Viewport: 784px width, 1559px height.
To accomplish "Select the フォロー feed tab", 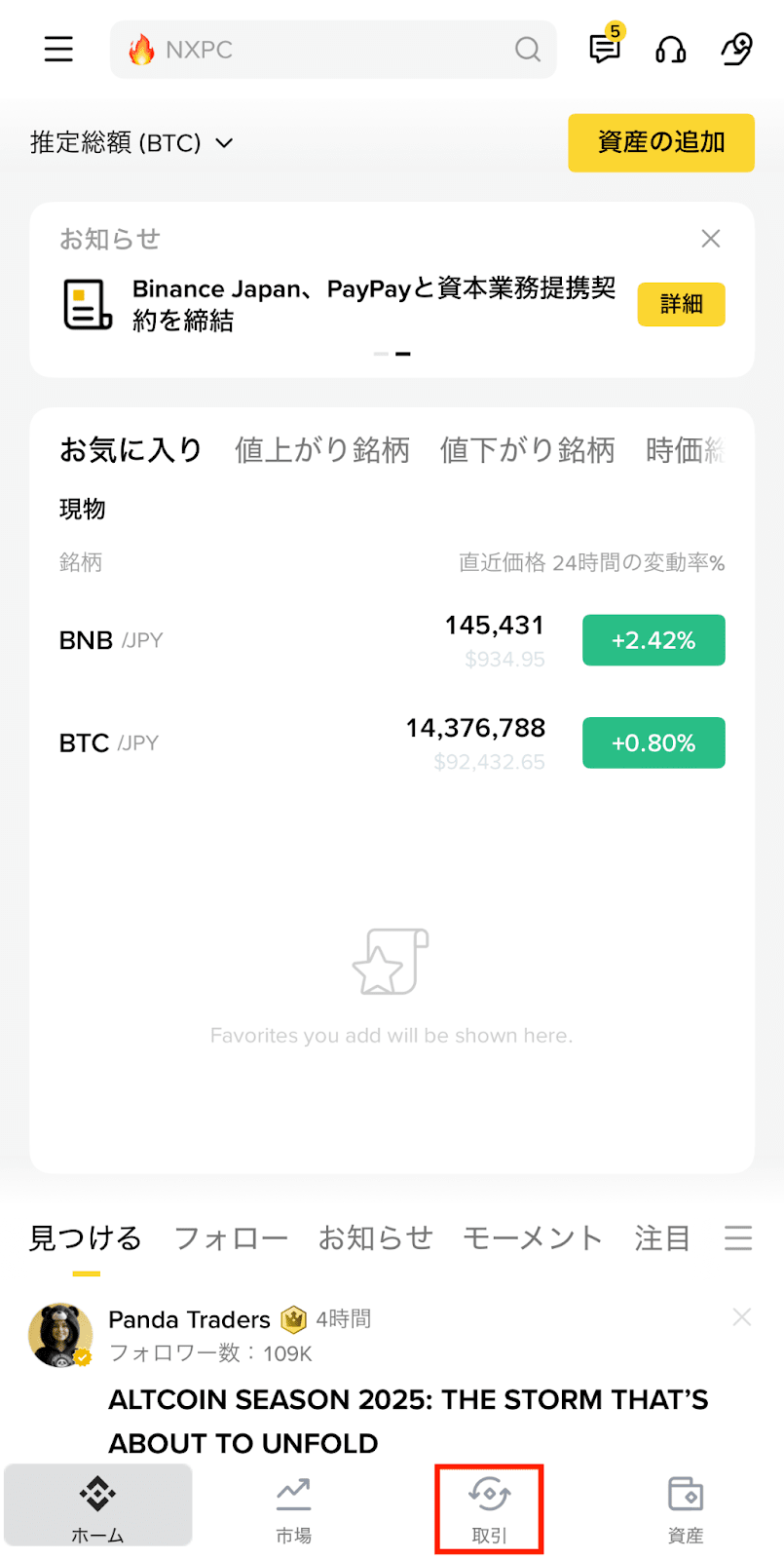I will [231, 1237].
